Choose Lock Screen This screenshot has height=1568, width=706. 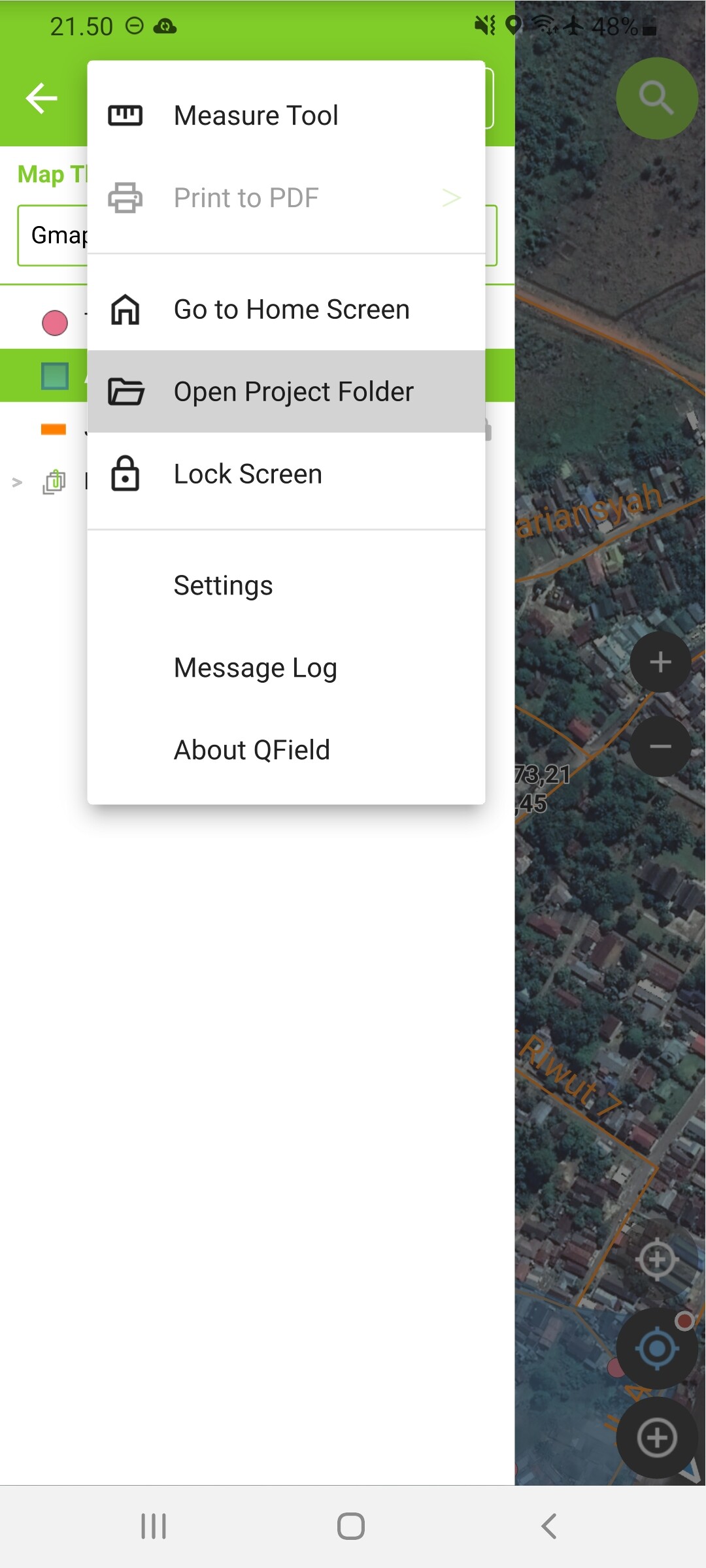point(286,474)
